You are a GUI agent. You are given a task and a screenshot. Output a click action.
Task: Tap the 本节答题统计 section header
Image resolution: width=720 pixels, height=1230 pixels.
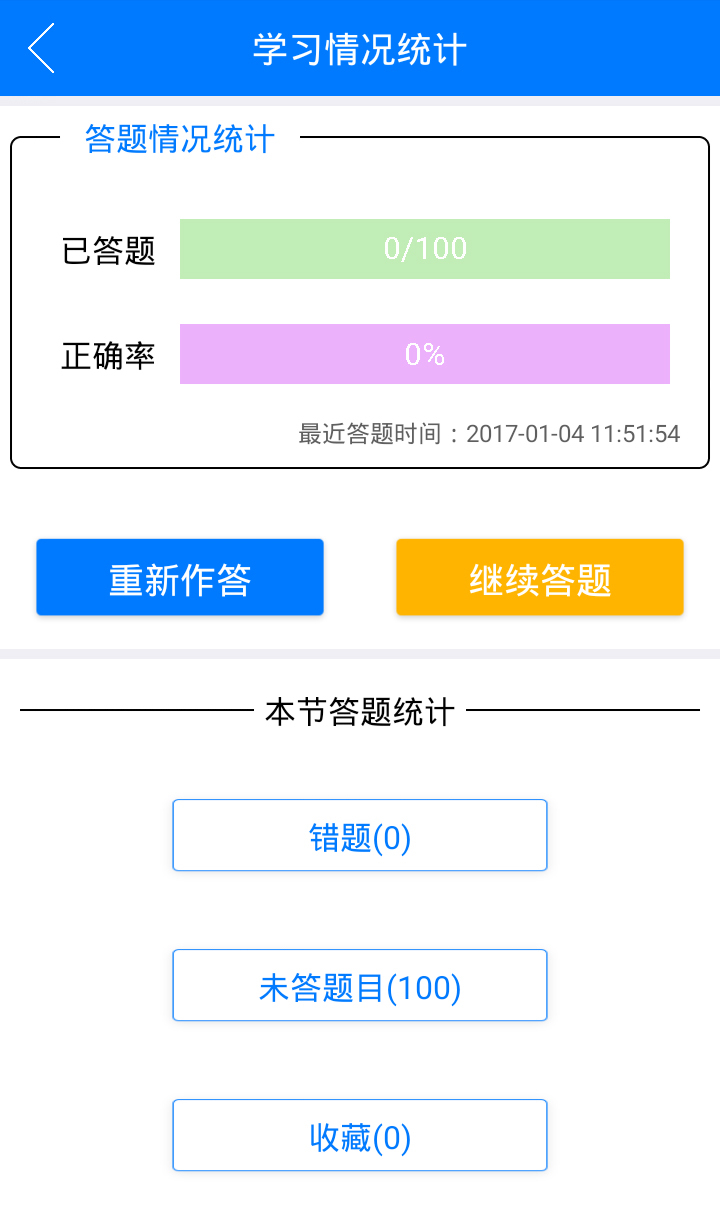tap(359, 710)
